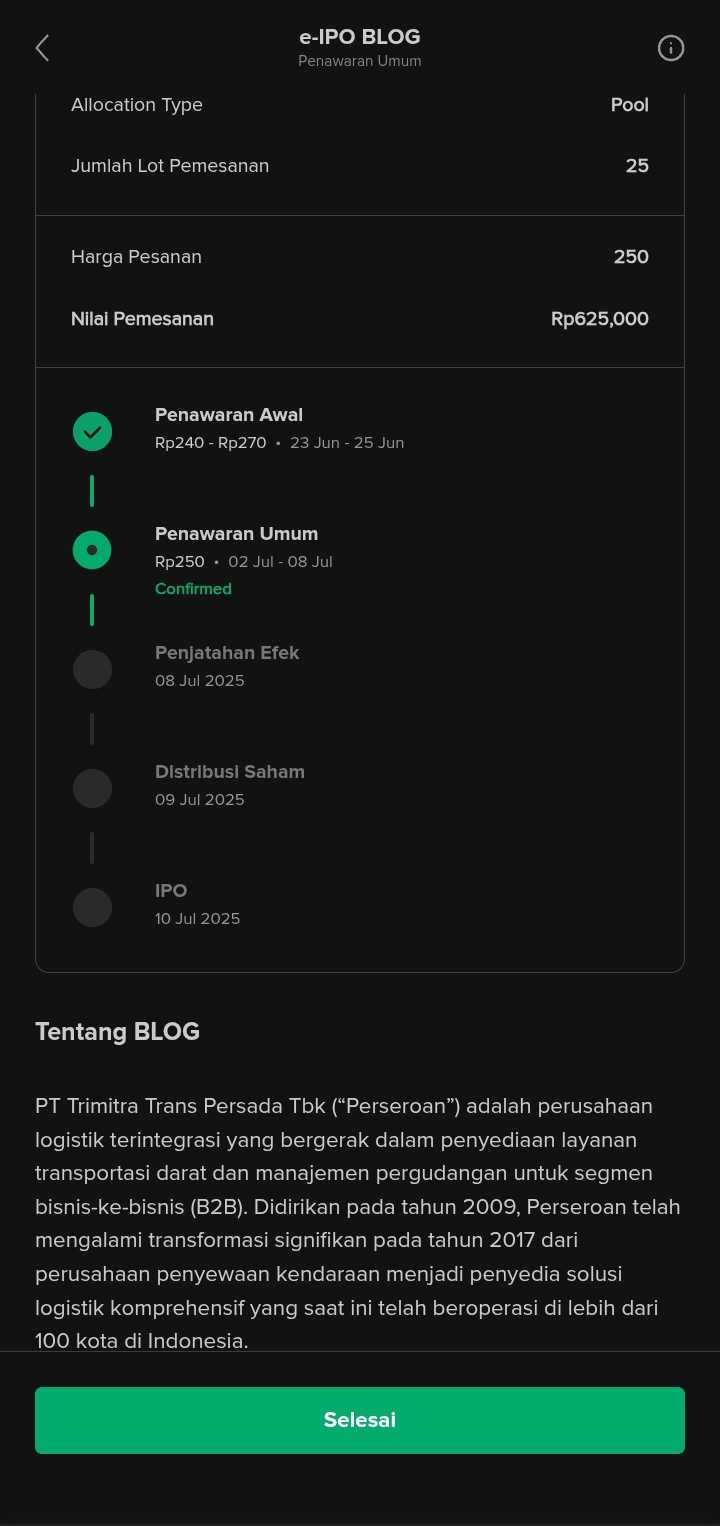Open the info icon in the header
The width and height of the screenshot is (720, 1526).
(671, 48)
